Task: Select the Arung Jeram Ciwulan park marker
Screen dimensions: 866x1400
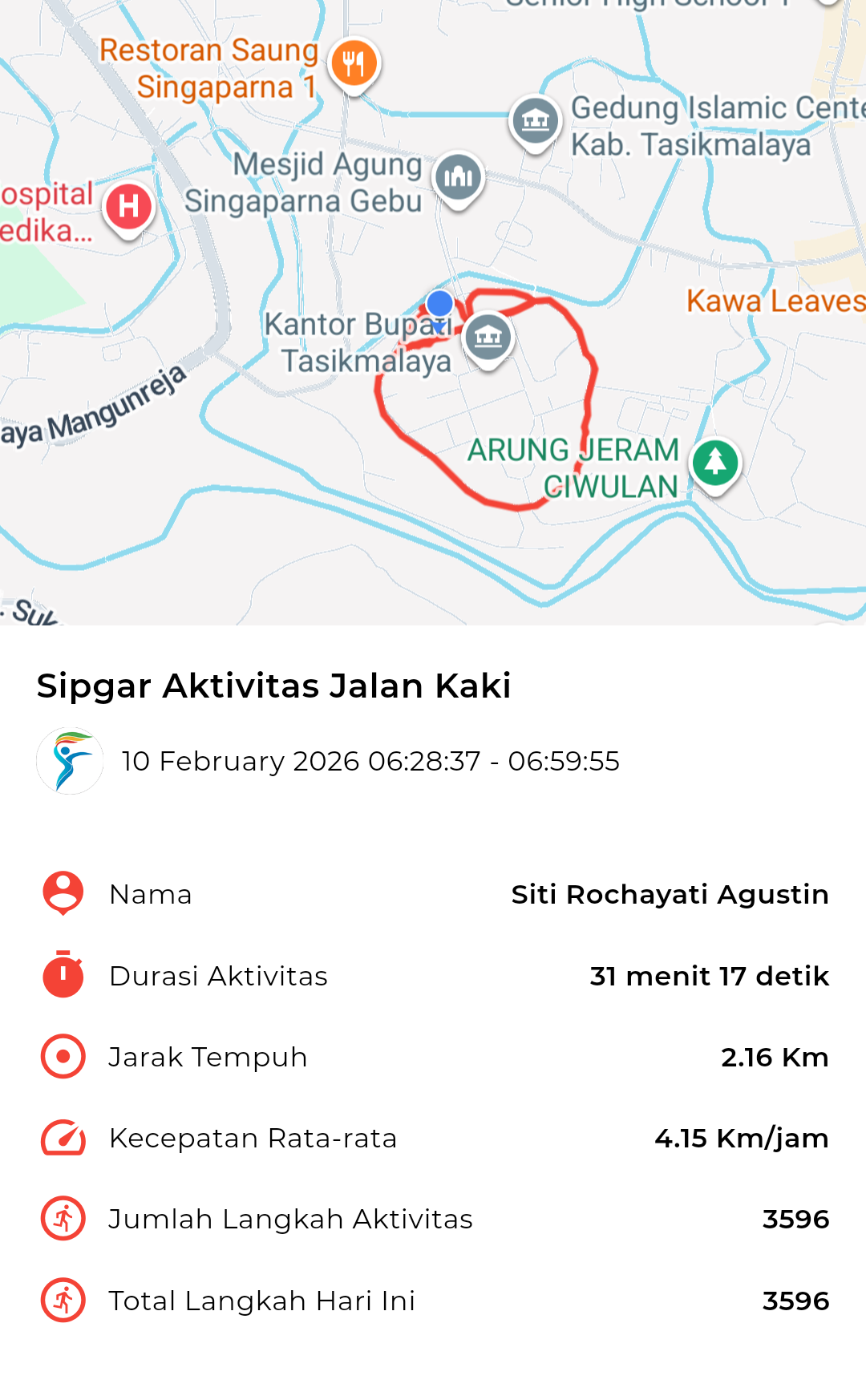Action: 715,463
